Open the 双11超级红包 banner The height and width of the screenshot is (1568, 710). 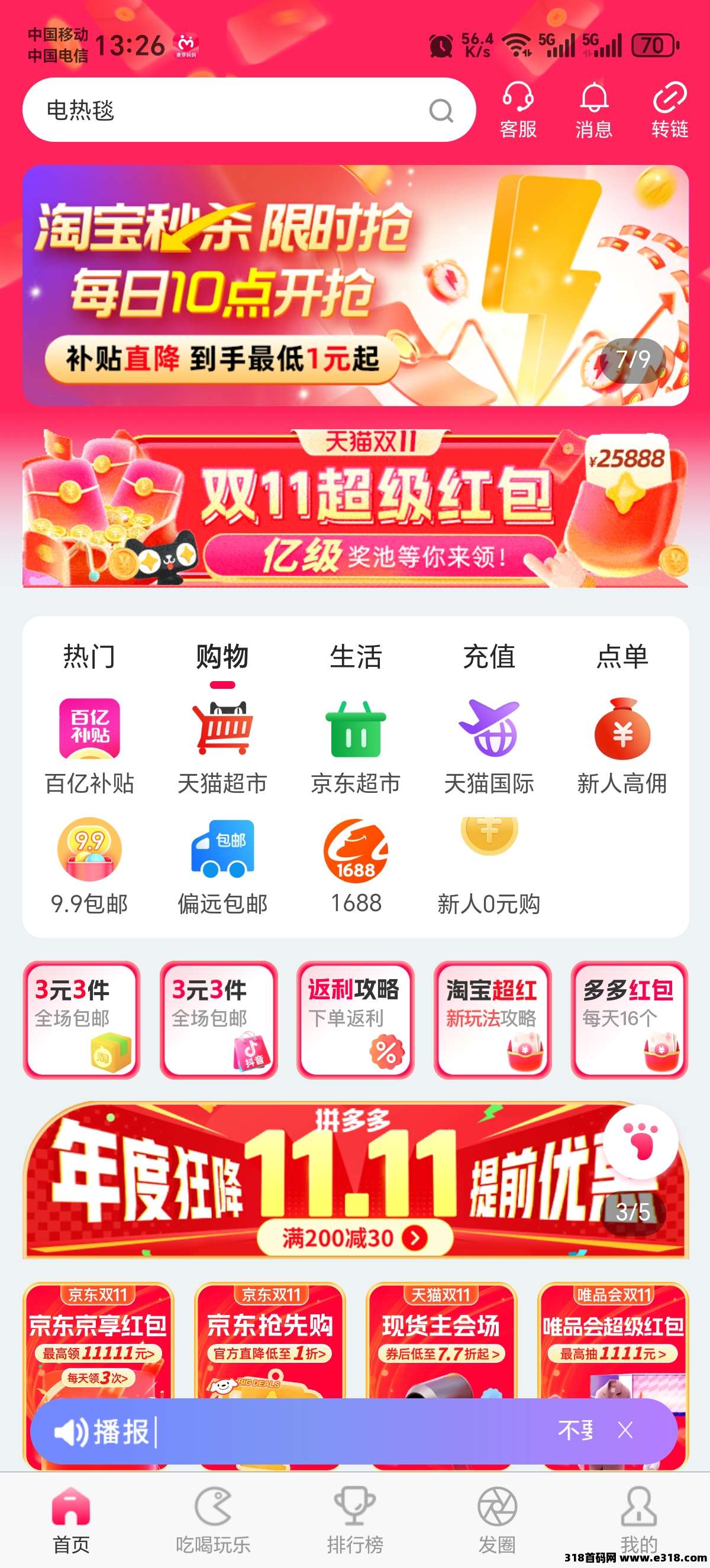click(355, 509)
